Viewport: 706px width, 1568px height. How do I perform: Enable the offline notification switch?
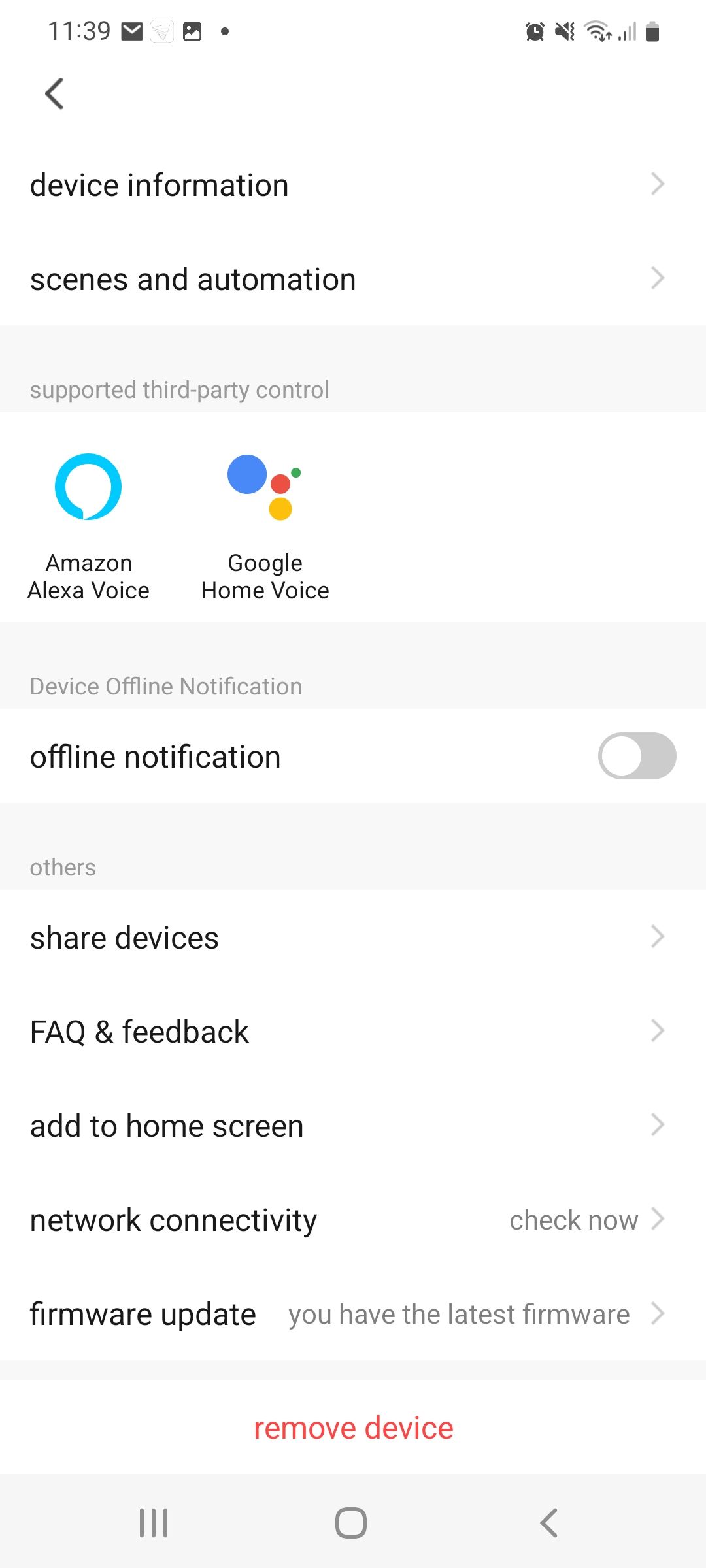click(636, 757)
